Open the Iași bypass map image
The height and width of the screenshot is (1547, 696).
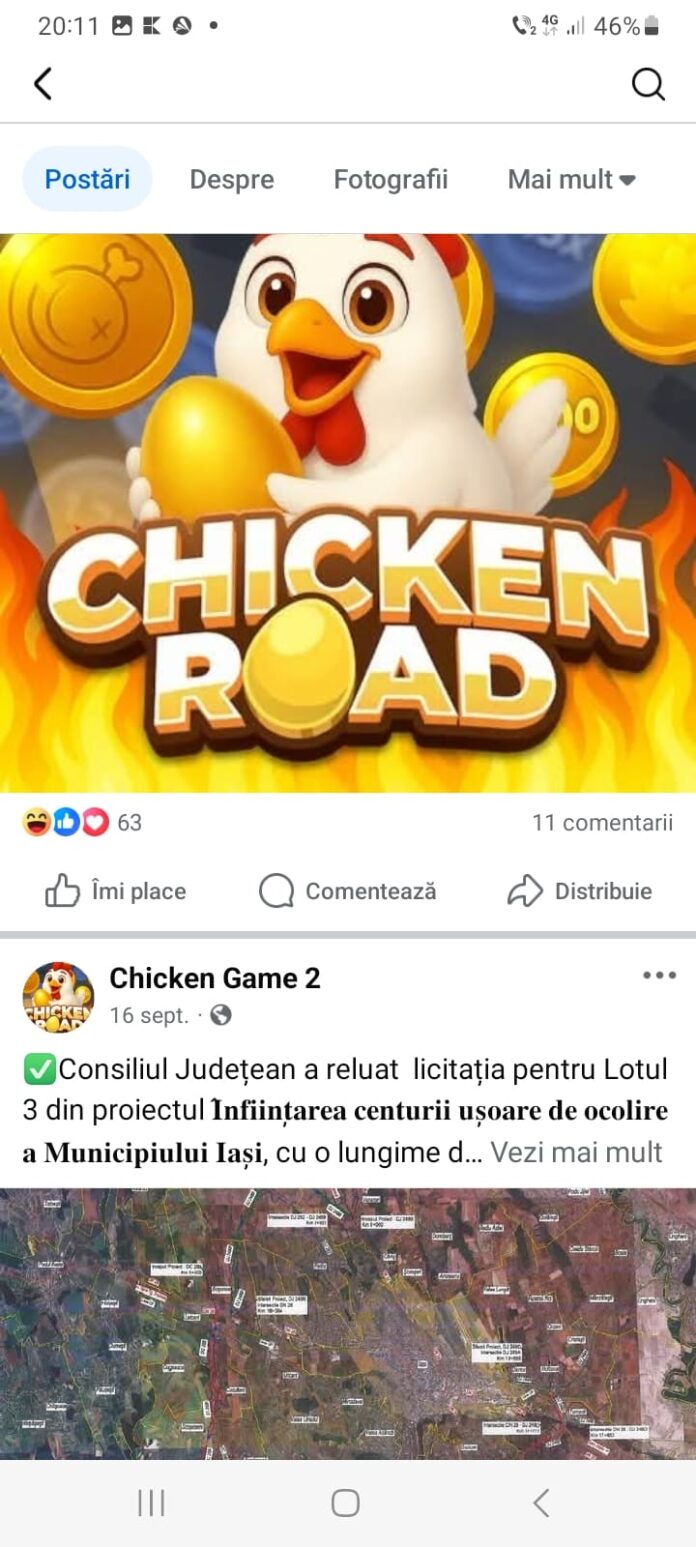click(x=348, y=1322)
